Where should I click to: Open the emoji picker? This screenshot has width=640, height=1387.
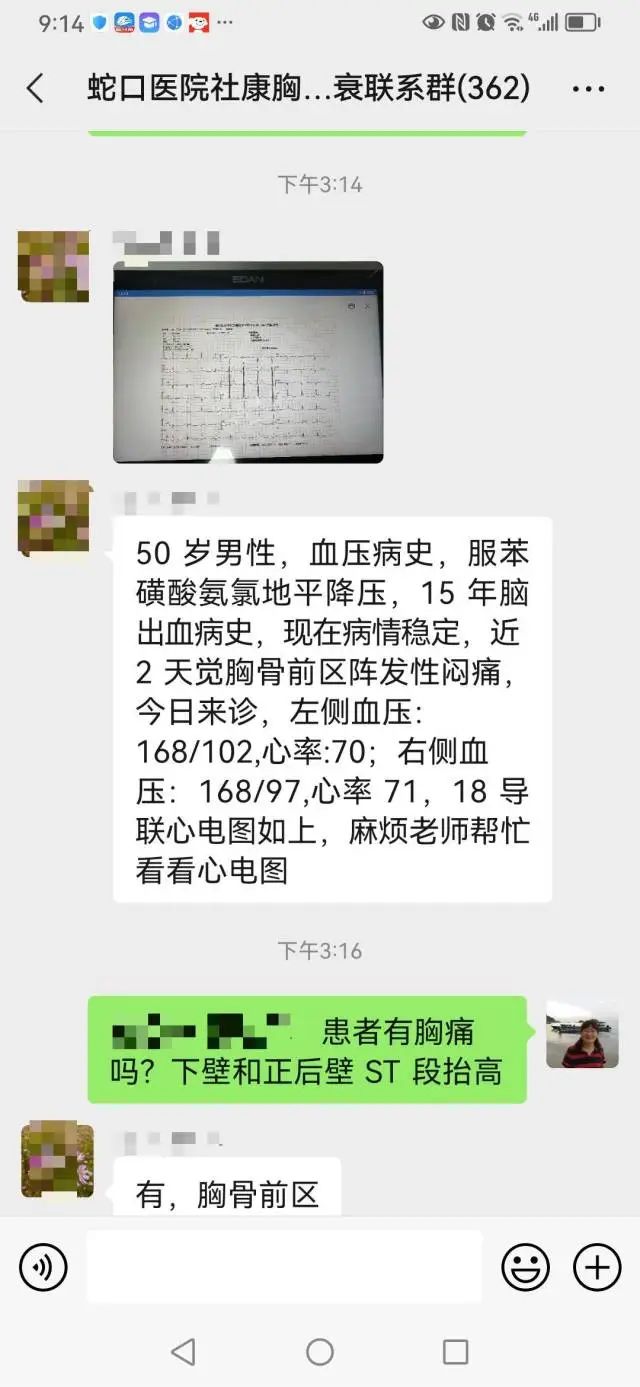525,1268
